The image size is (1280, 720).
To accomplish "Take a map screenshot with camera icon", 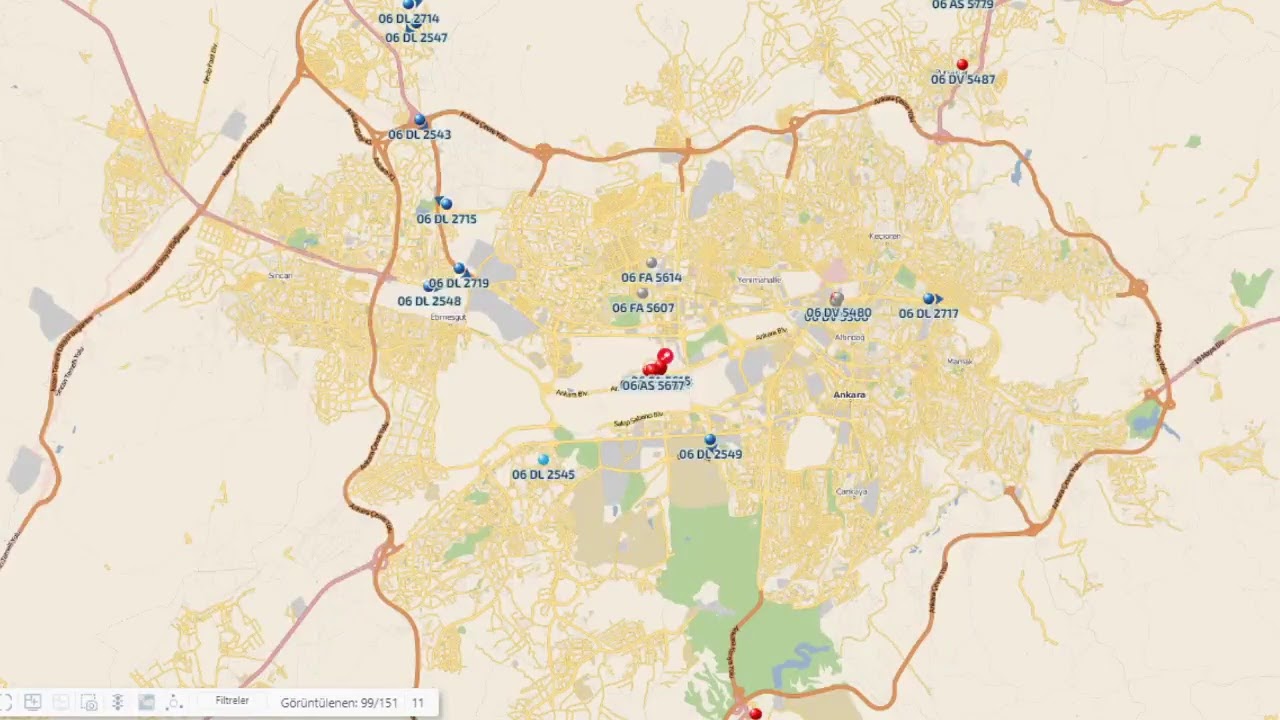I will coord(88,702).
